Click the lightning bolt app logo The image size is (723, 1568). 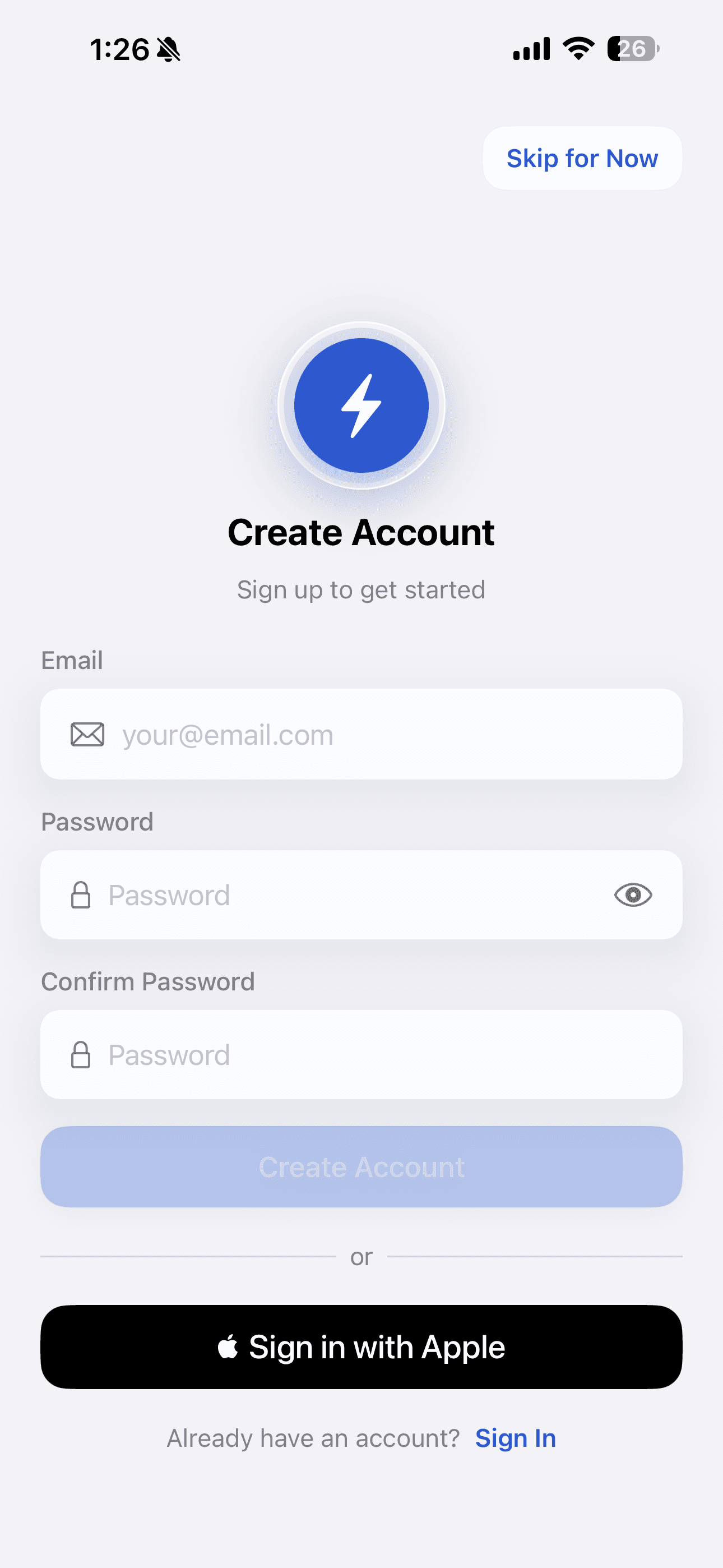coord(361,406)
